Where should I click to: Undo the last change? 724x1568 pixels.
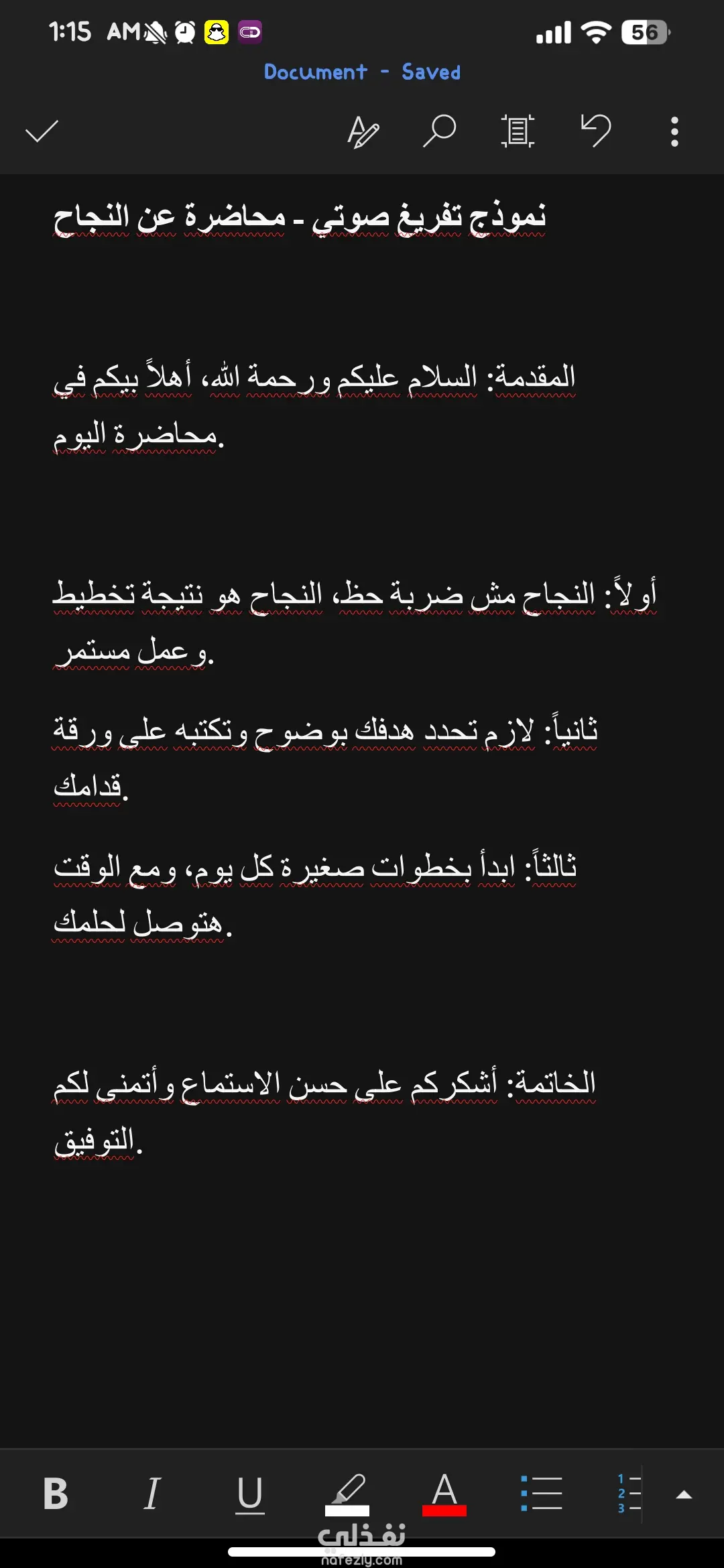coord(596,130)
